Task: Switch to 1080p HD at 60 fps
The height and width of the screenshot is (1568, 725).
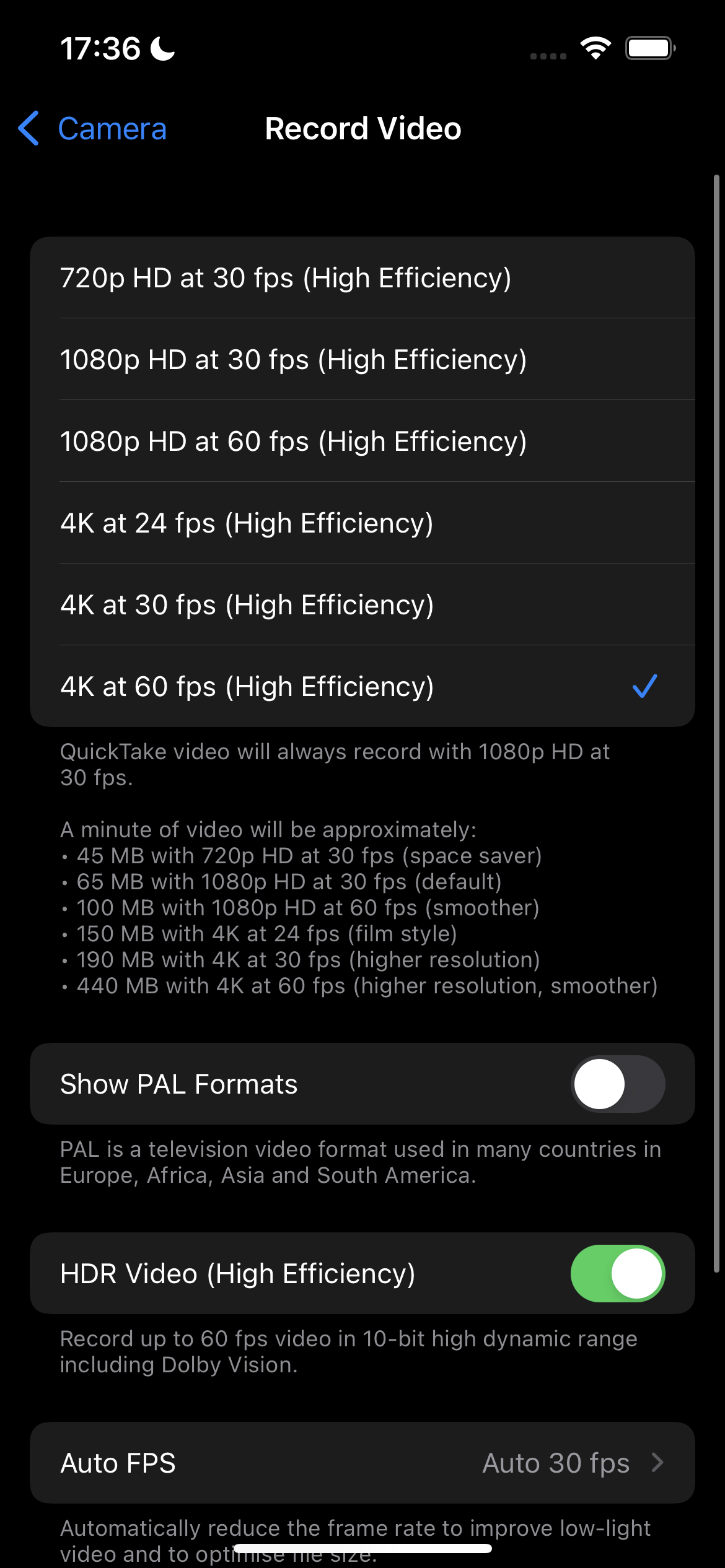Action: [362, 442]
